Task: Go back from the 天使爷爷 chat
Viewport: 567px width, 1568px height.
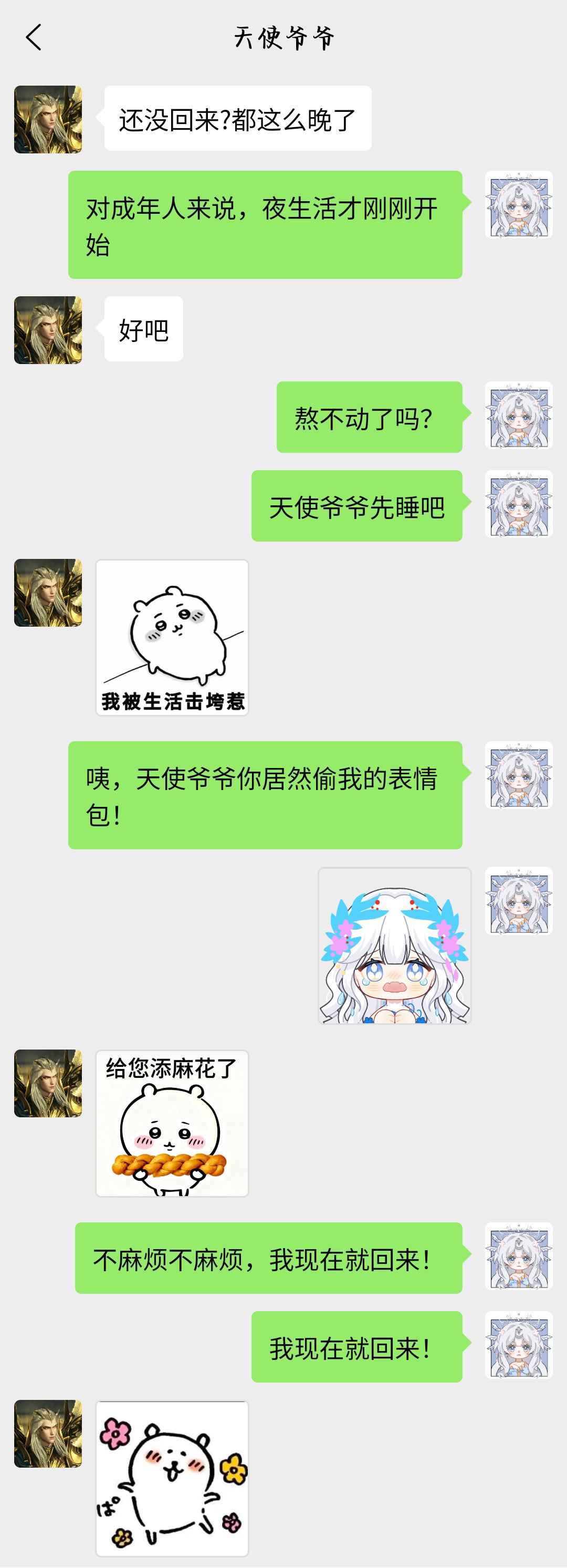Action: 34,38
